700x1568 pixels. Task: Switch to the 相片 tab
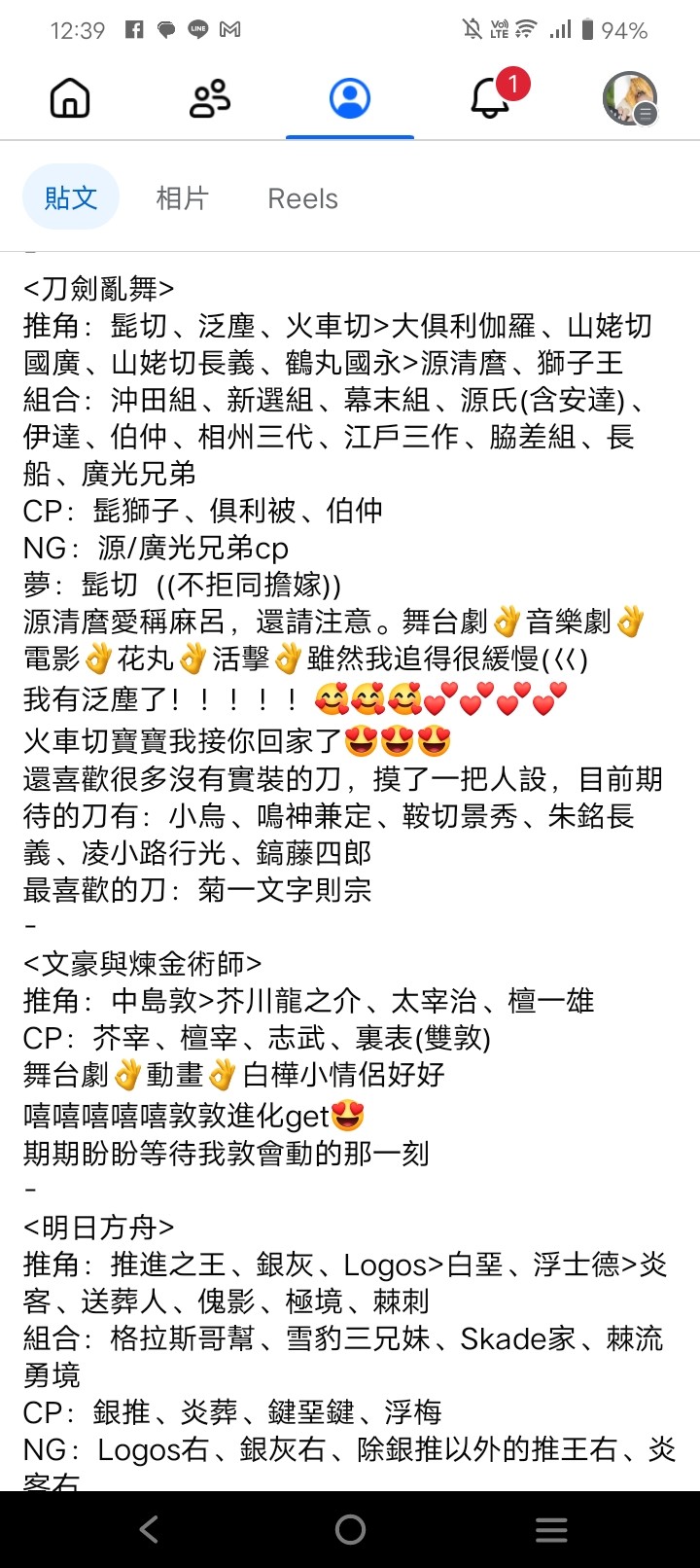183,198
